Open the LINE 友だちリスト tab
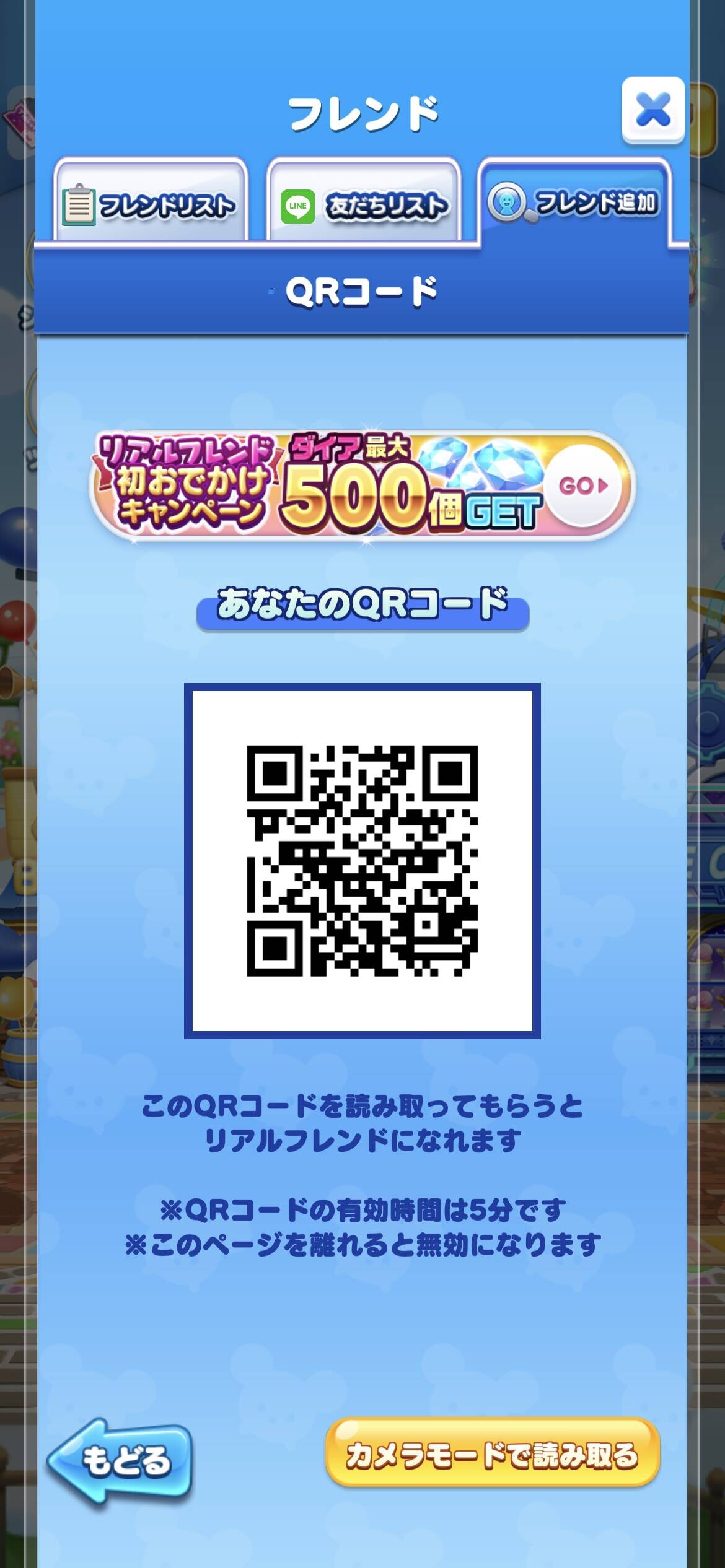 364,201
